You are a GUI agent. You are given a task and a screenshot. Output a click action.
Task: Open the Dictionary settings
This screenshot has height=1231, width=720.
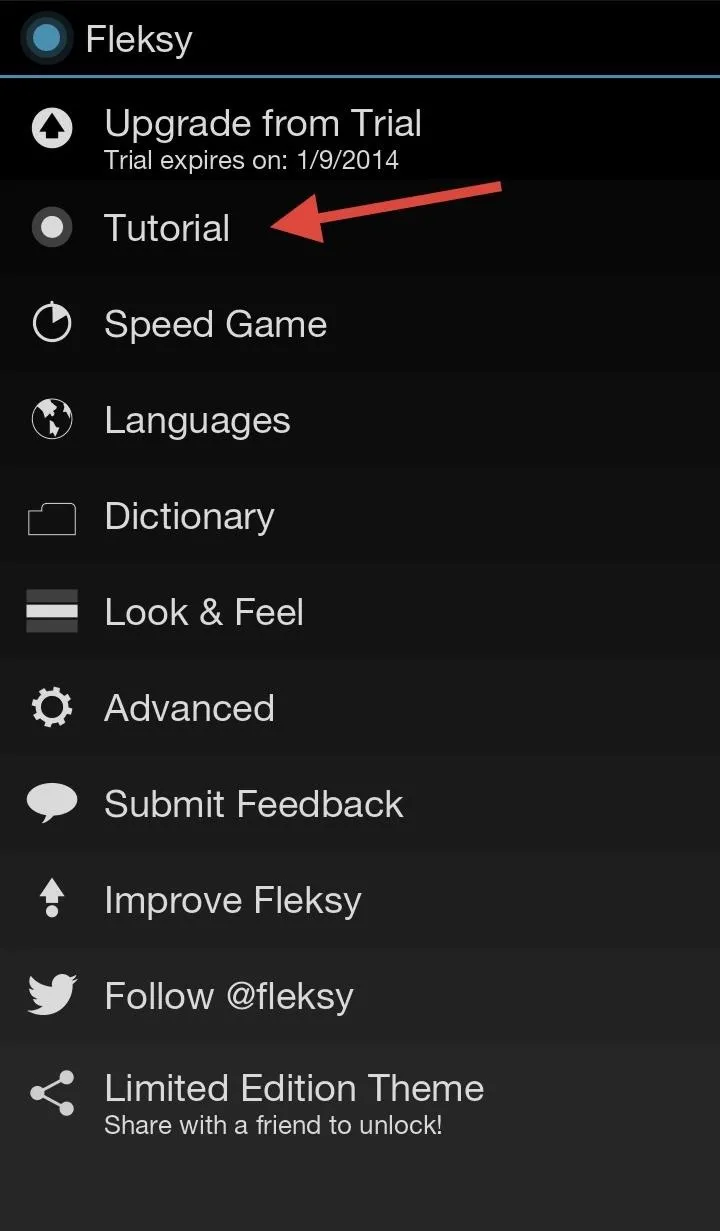click(x=360, y=516)
